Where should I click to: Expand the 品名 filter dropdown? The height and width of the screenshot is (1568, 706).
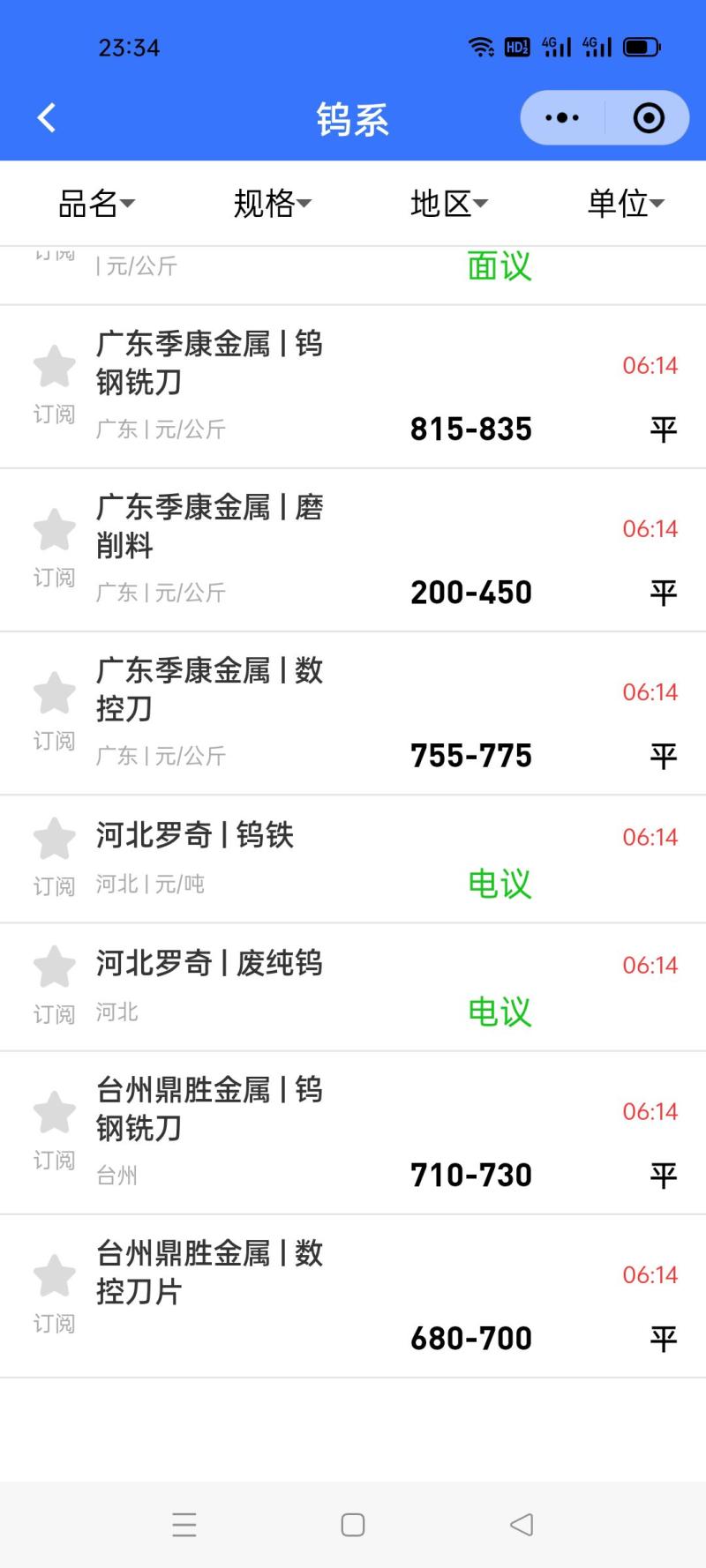pyautogui.click(x=96, y=204)
